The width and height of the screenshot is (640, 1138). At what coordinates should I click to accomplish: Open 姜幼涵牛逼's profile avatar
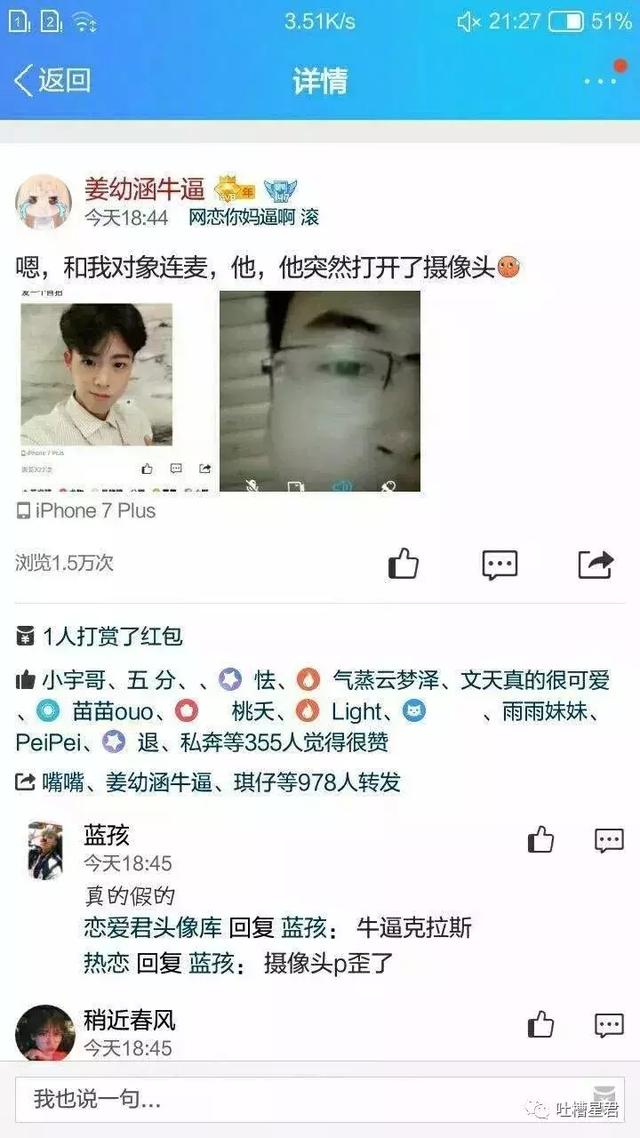pyautogui.click(x=43, y=203)
